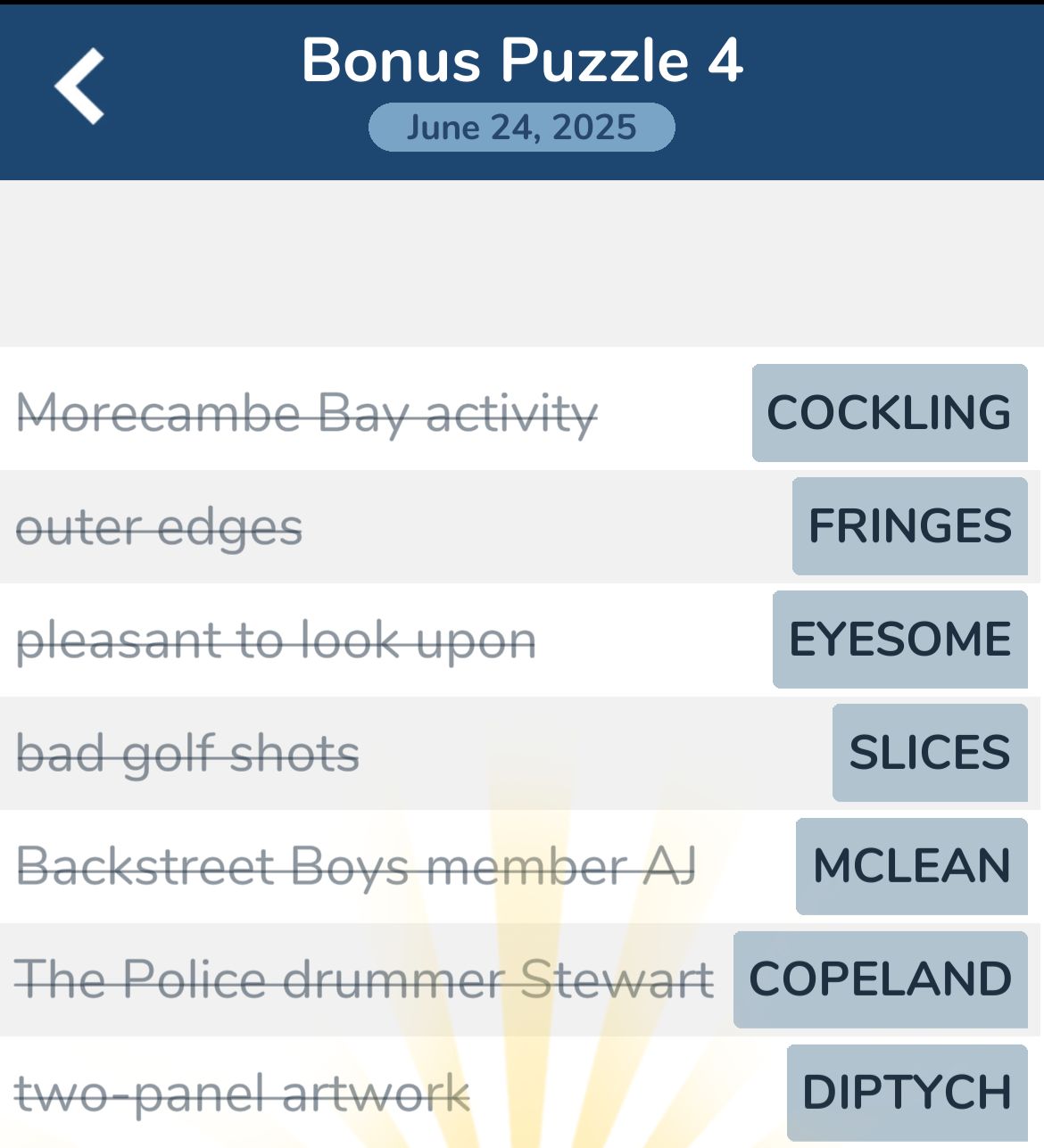Go back using the arrow icon
The height and width of the screenshot is (1148, 1044).
(80, 87)
